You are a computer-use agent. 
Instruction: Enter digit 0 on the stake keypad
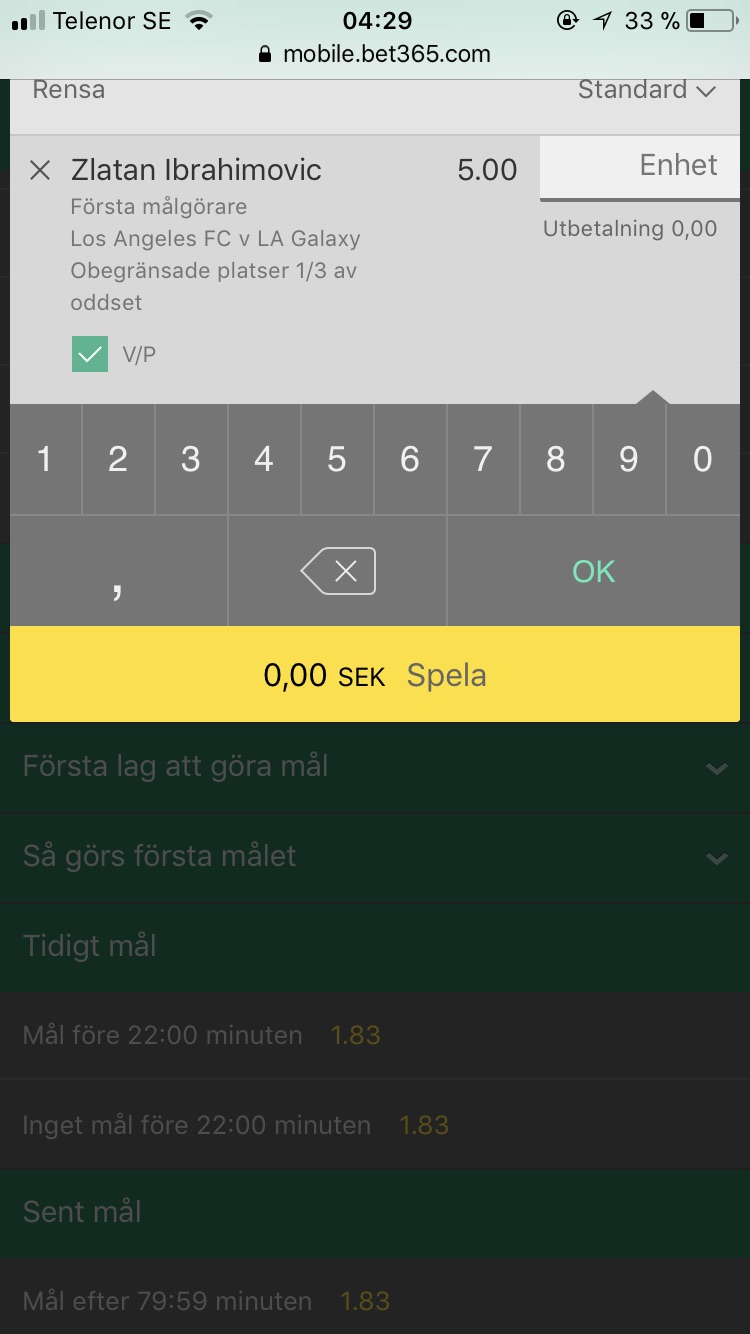coord(703,460)
